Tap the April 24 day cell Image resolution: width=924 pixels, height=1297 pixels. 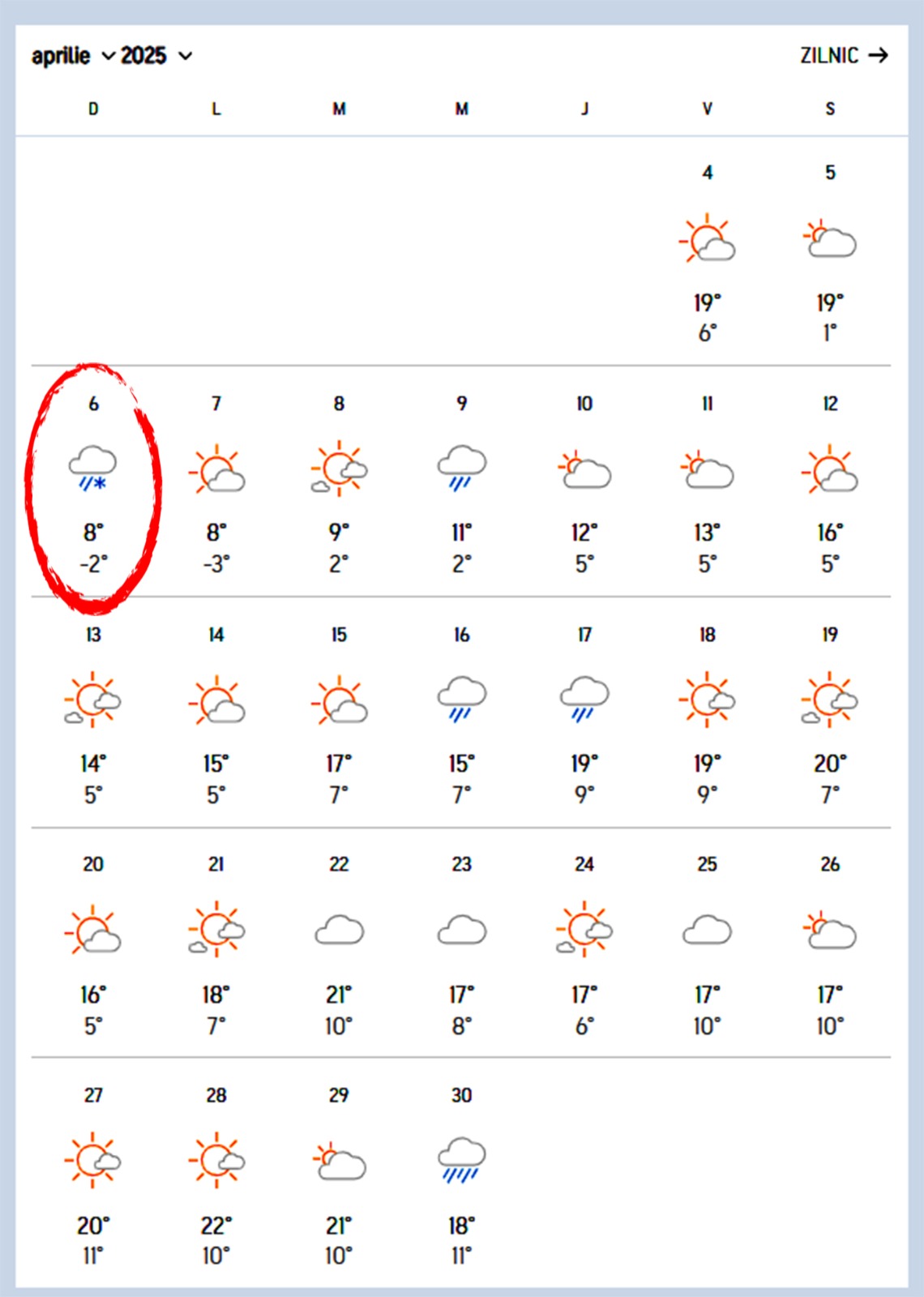pos(584,944)
